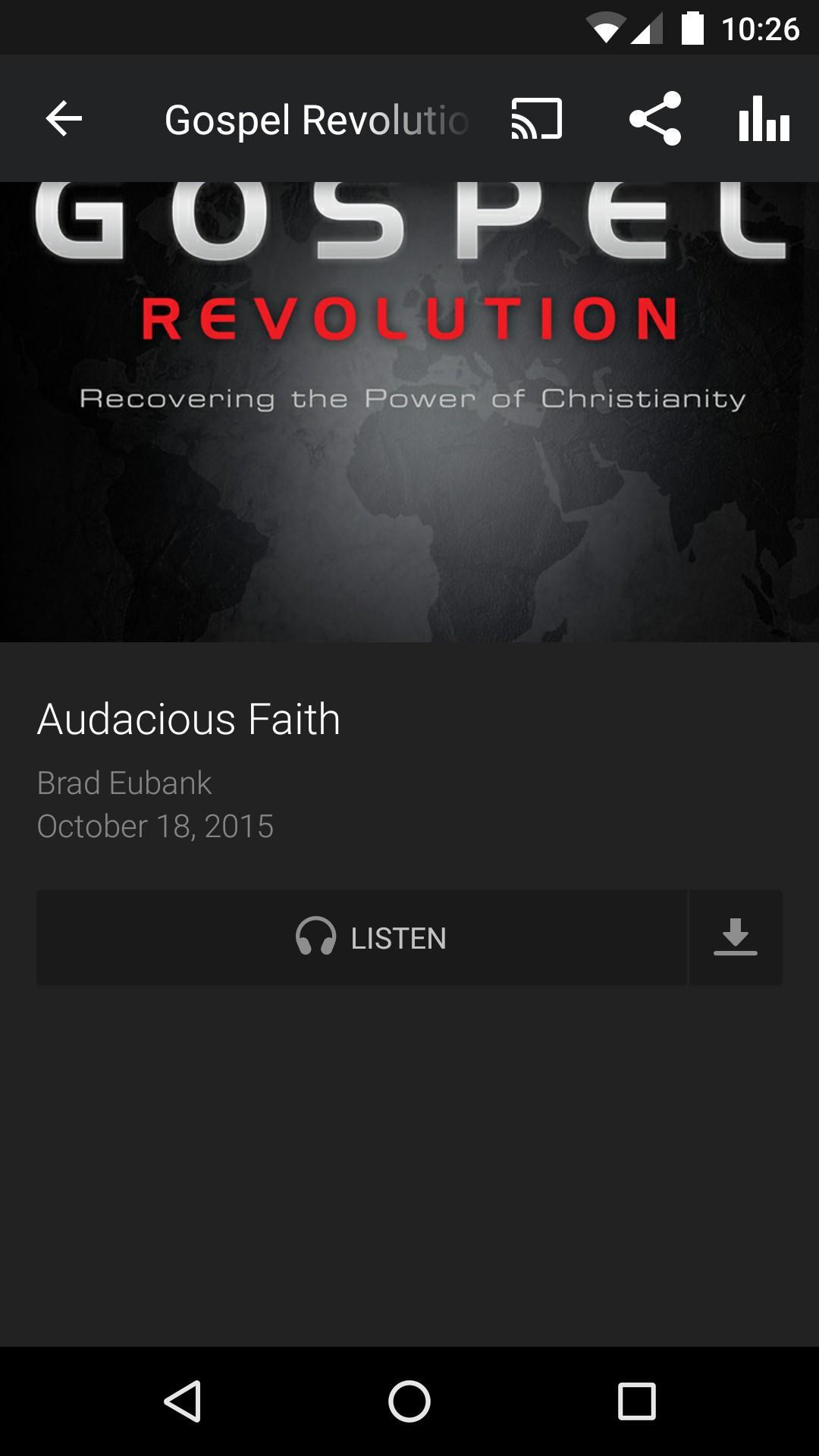Viewport: 819px width, 1456px height.
Task: Go to the Android home screen
Action: (x=409, y=1401)
